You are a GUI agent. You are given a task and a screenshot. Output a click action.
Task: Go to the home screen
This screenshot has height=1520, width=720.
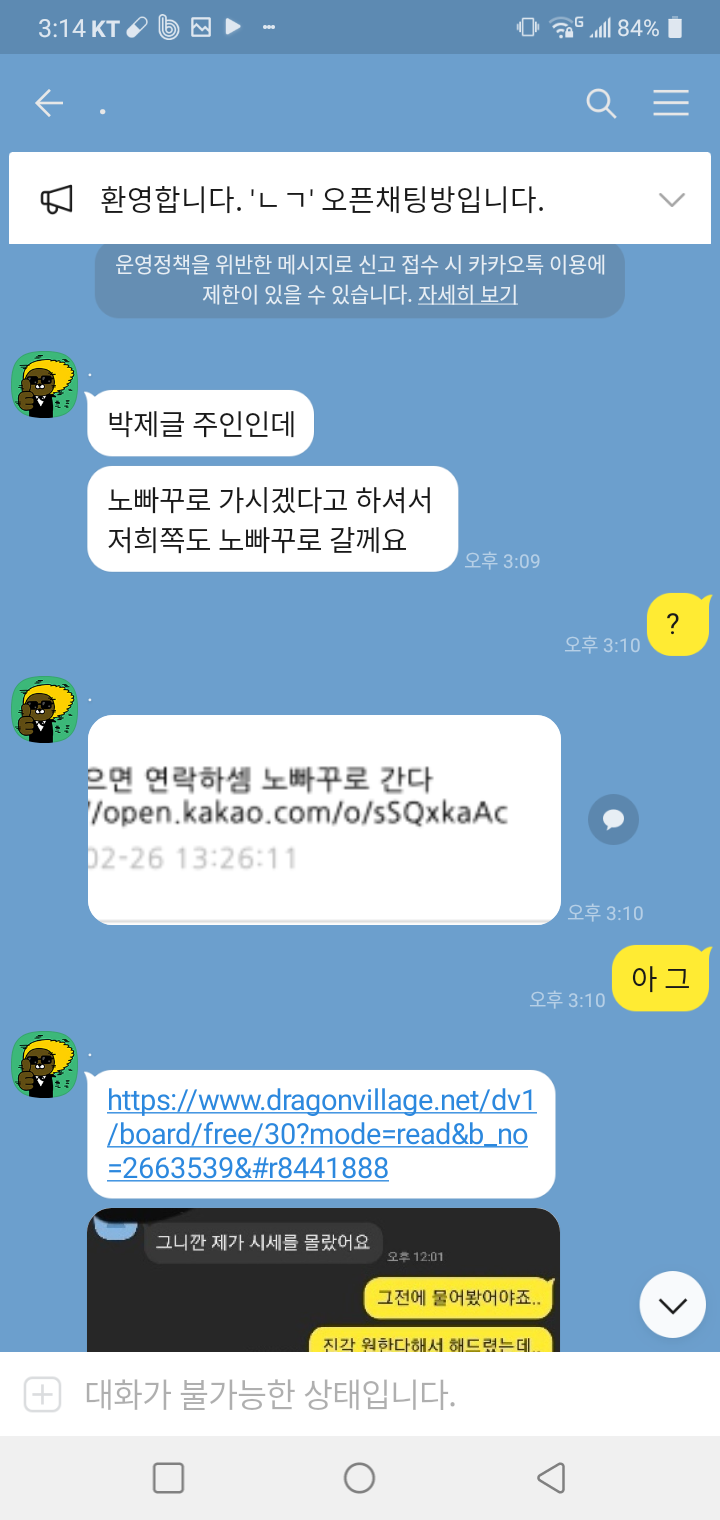click(359, 1477)
